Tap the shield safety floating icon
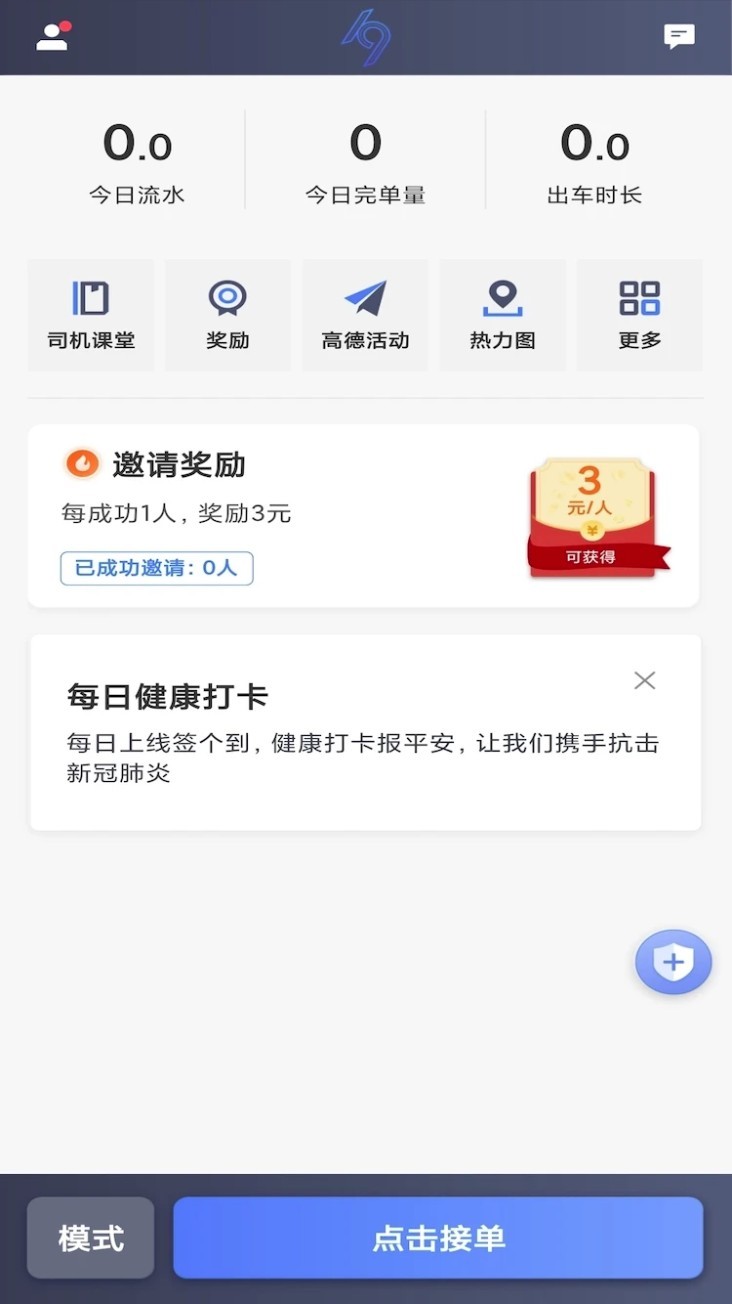Image resolution: width=732 pixels, height=1304 pixels. coord(673,961)
